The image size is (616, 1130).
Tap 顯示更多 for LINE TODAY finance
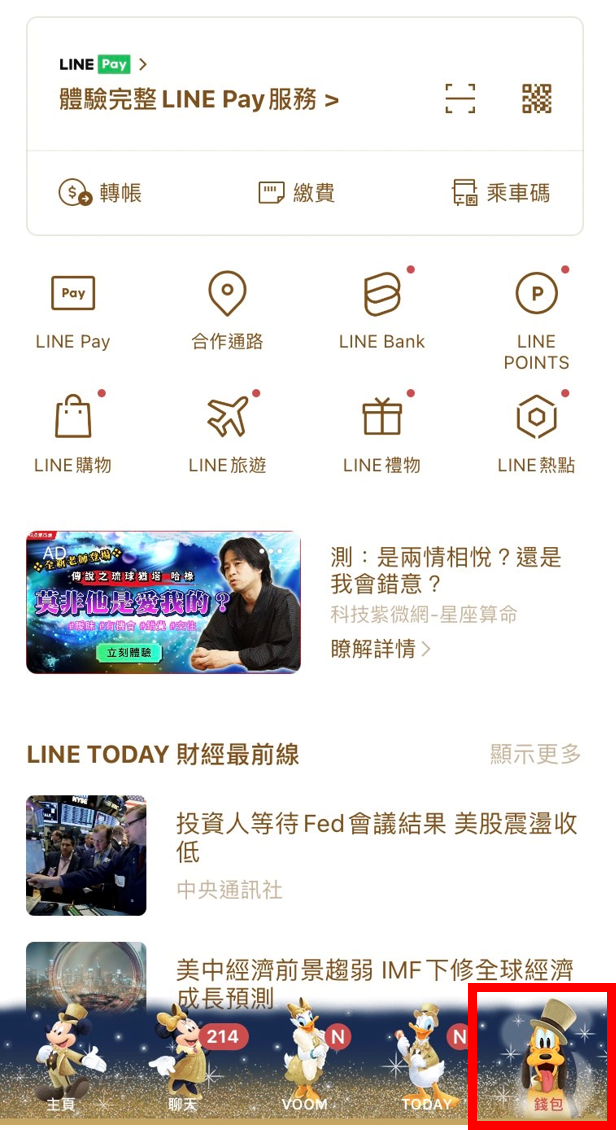tap(535, 754)
